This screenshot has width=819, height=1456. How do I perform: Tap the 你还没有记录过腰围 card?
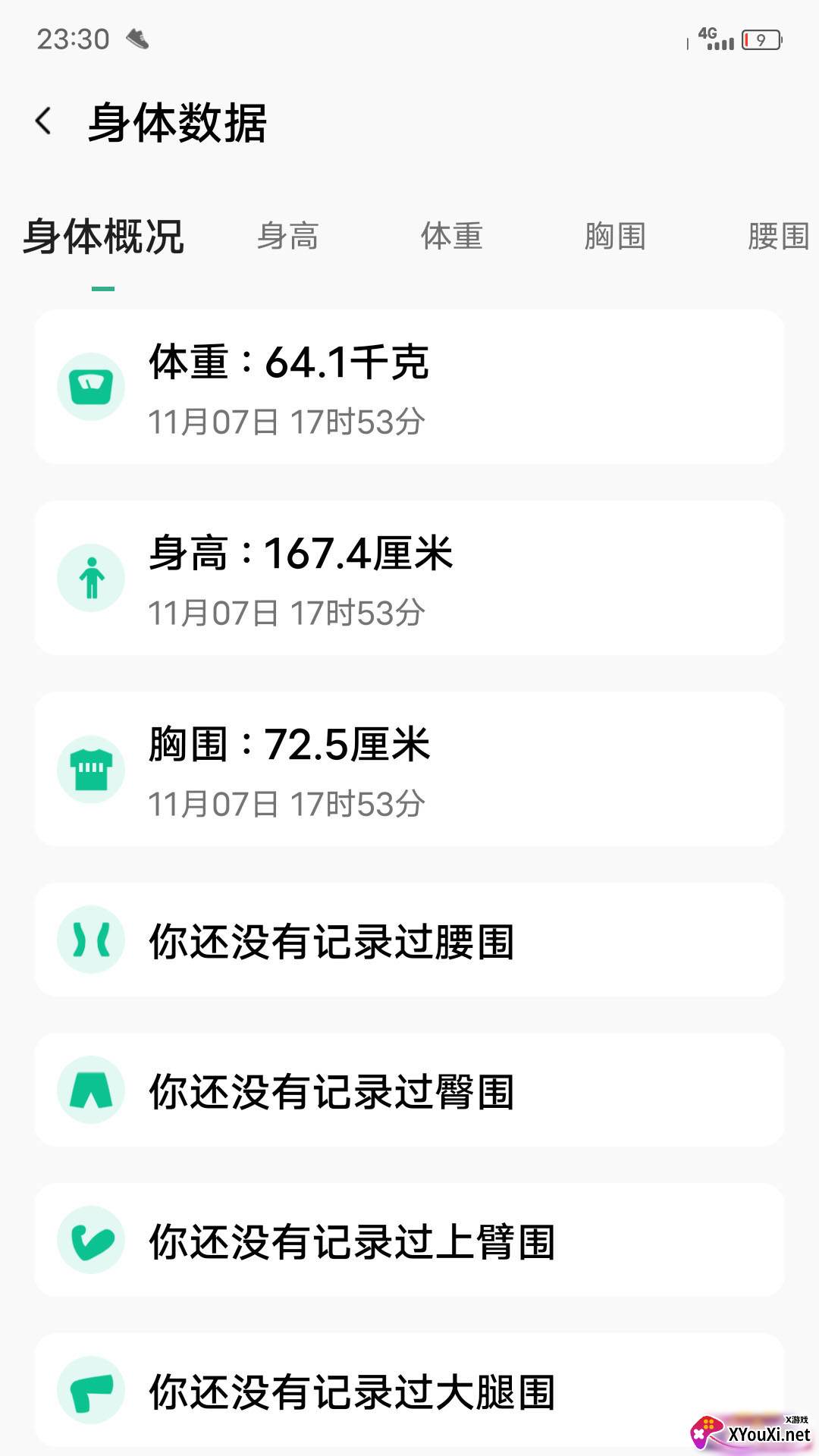tap(409, 940)
